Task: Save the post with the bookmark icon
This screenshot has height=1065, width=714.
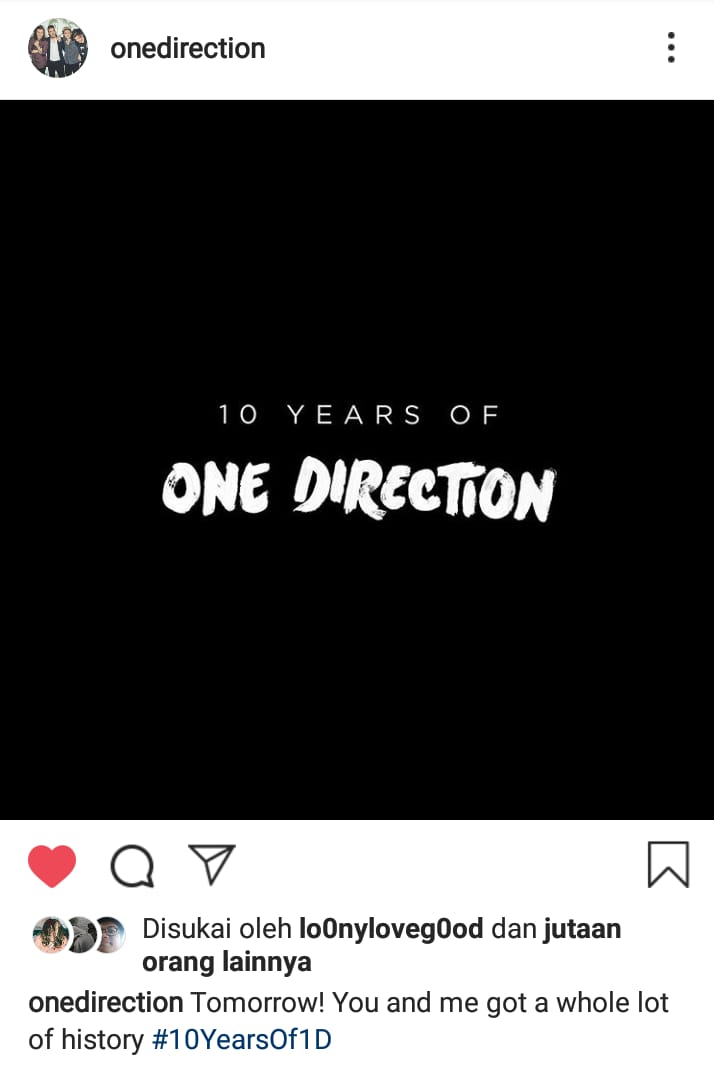Action: click(x=668, y=865)
